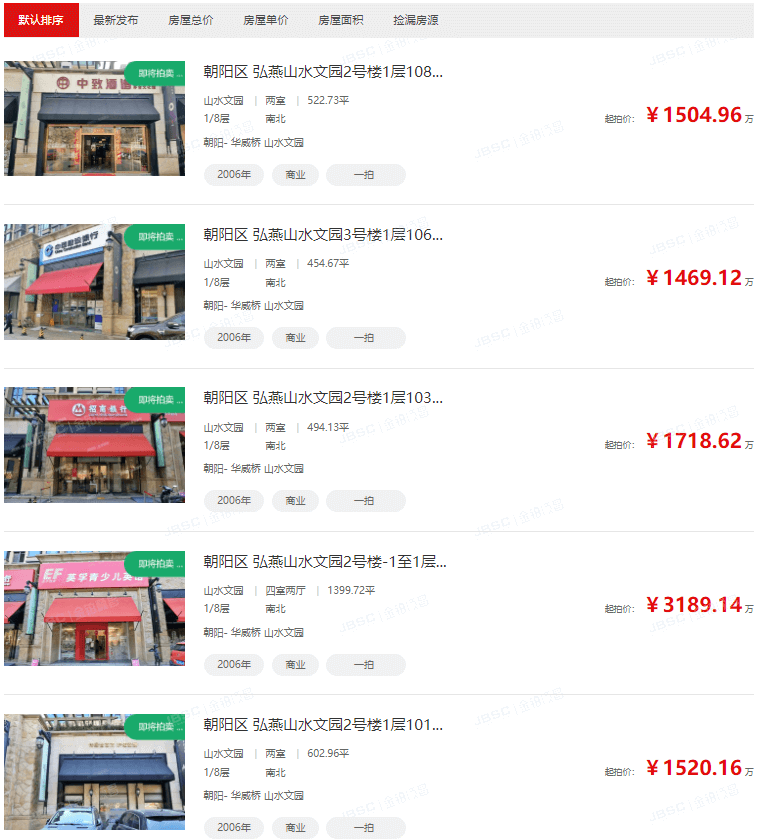
Task: Switch to the 最新发布 tab
Action: tap(116, 20)
